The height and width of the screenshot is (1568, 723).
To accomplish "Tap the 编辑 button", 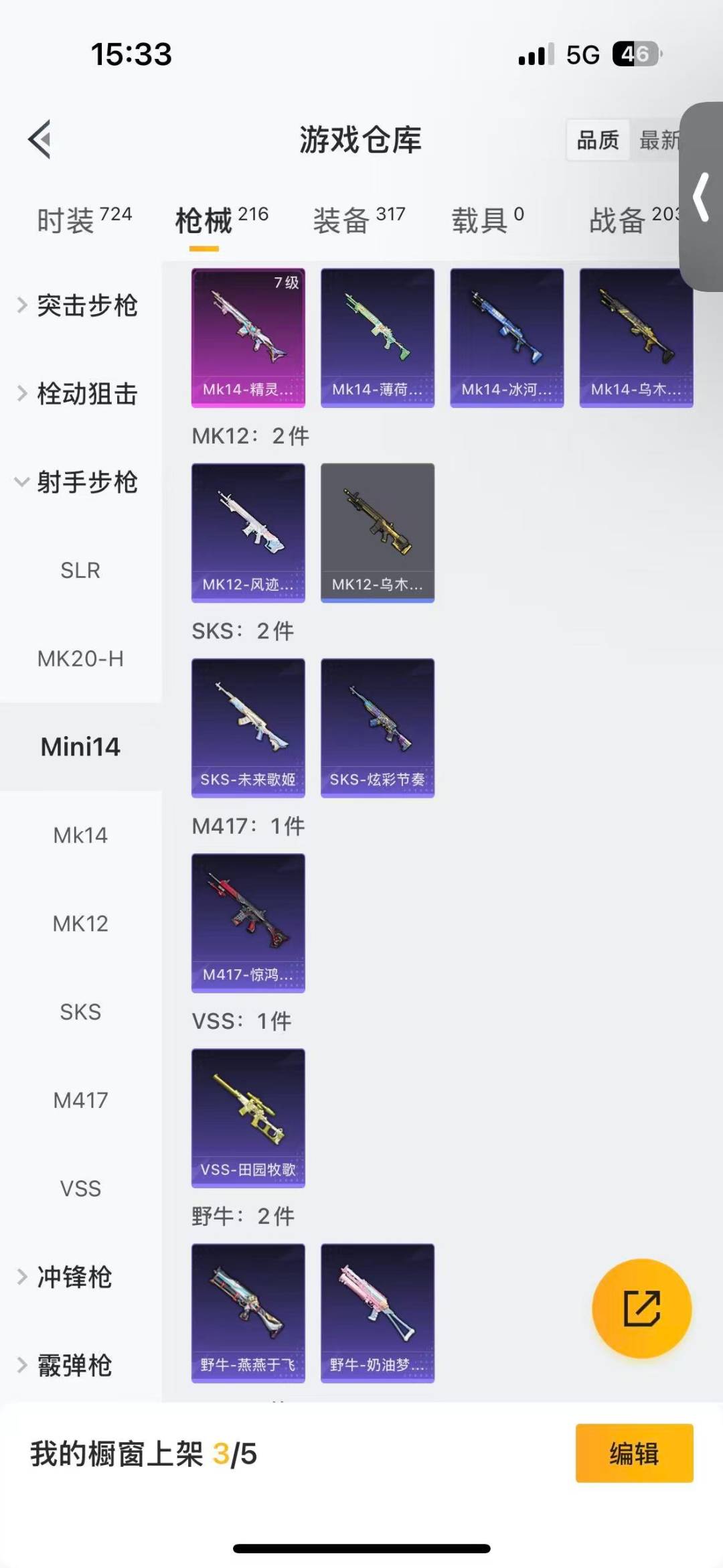I will pyautogui.click(x=634, y=1453).
